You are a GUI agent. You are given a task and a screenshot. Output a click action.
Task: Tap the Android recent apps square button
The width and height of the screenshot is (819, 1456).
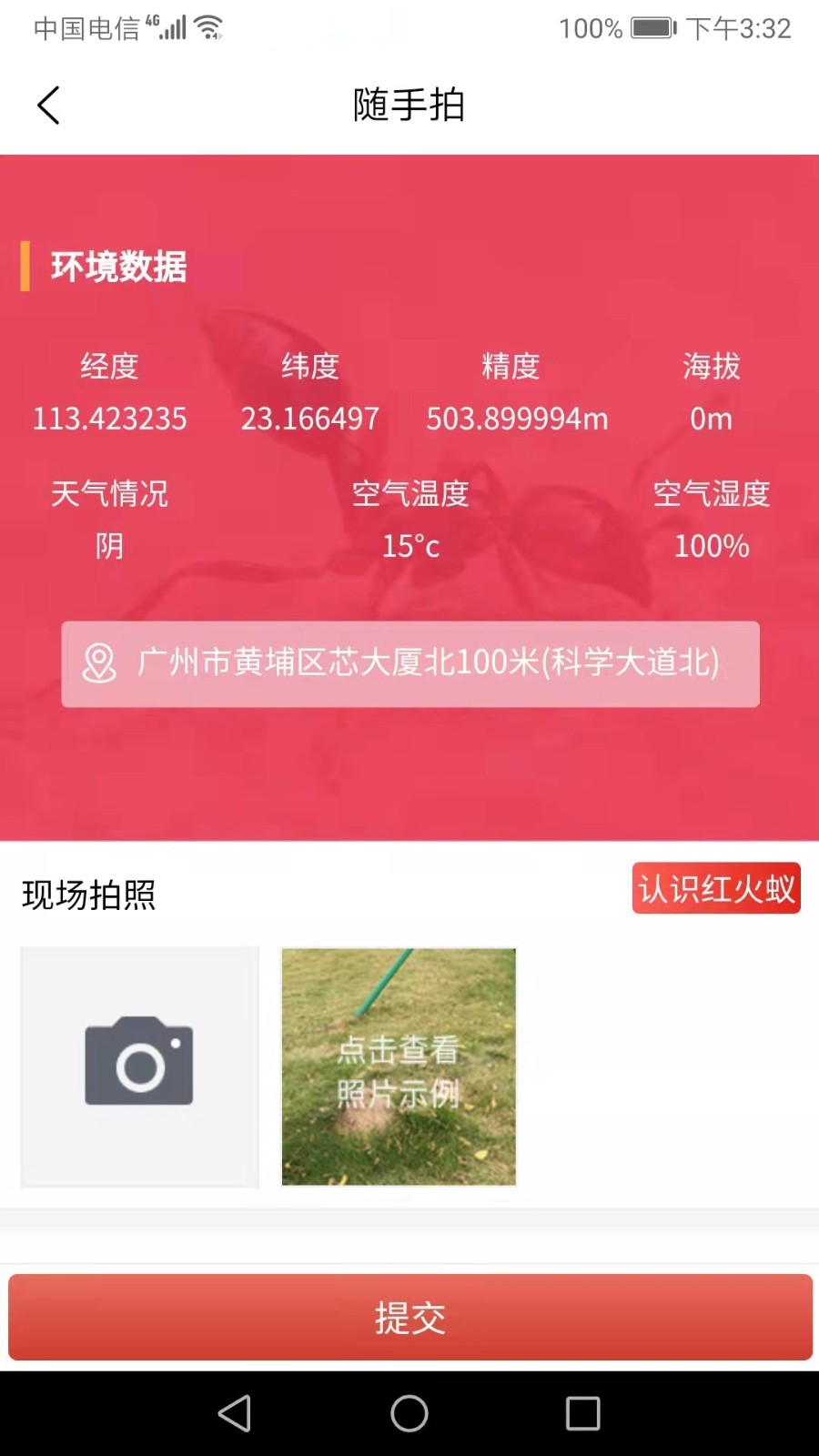pyautogui.click(x=580, y=1414)
